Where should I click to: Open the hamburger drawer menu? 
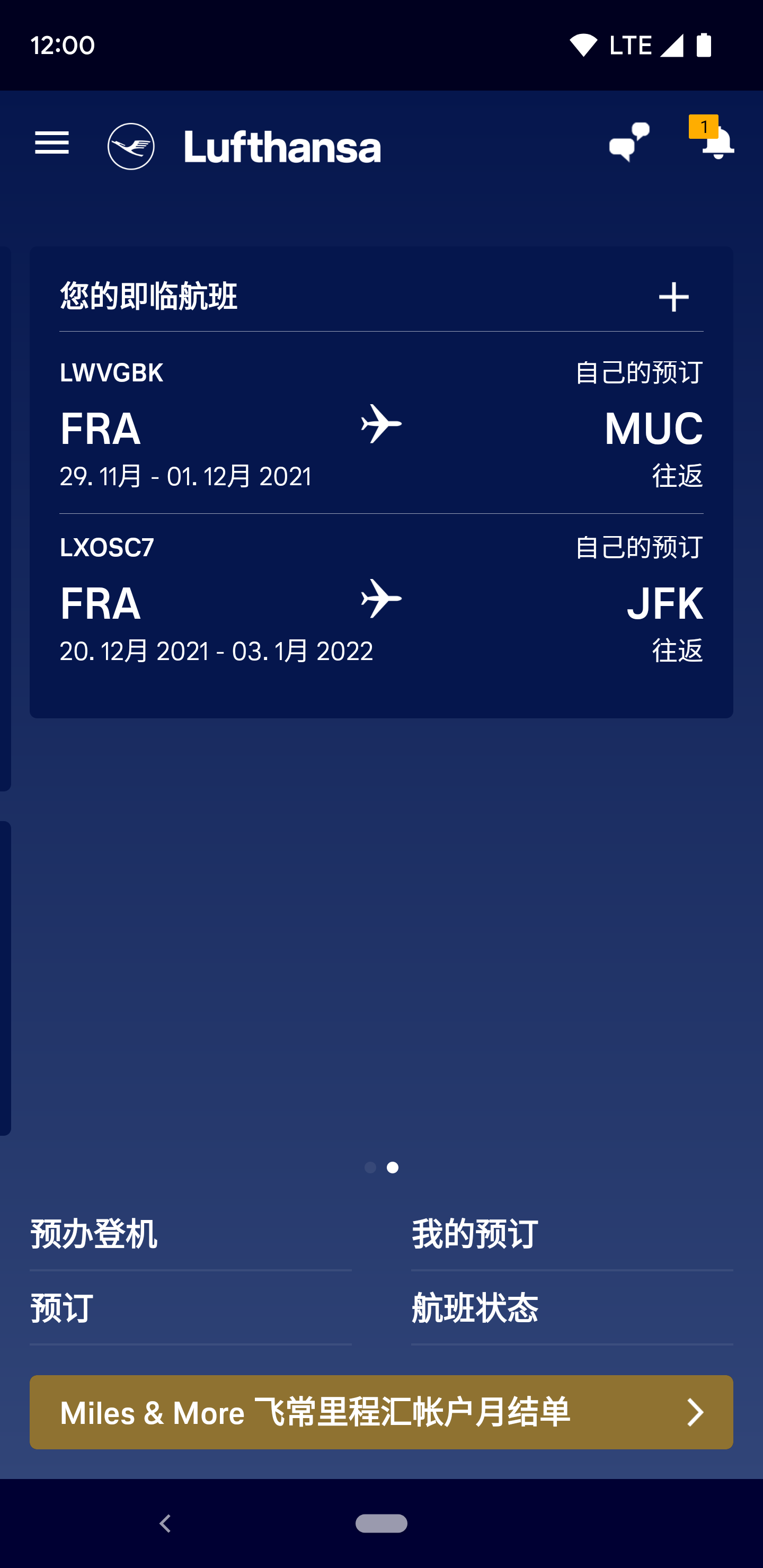(52, 144)
